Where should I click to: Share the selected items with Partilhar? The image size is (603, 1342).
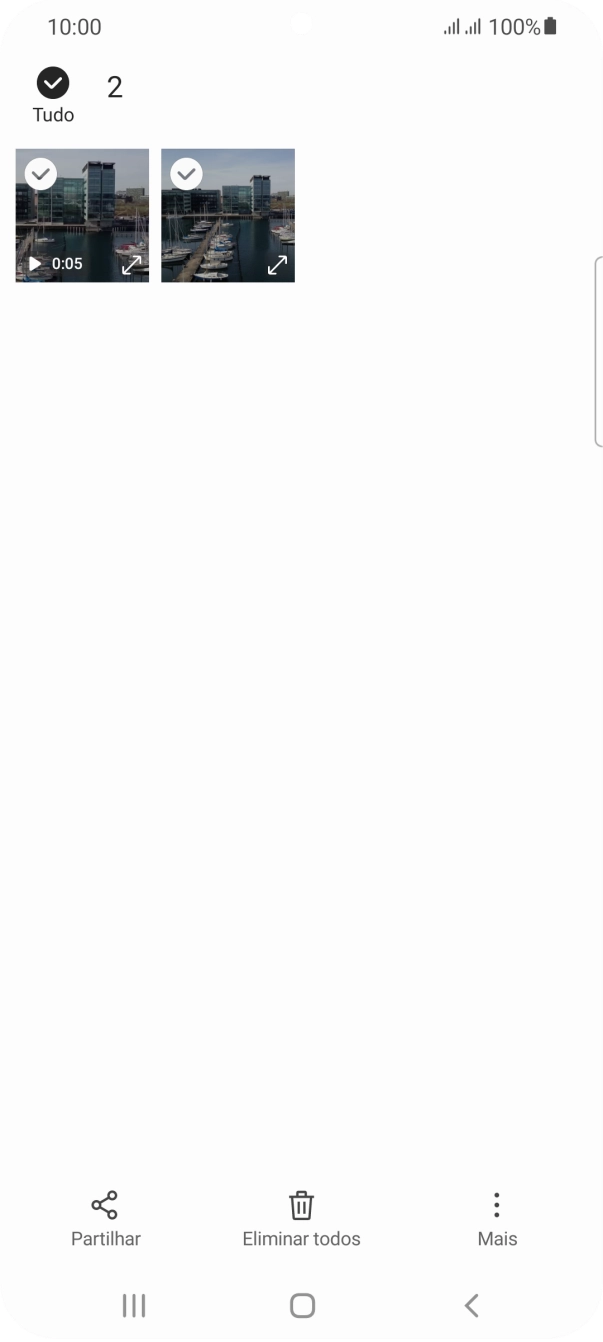click(x=105, y=1218)
